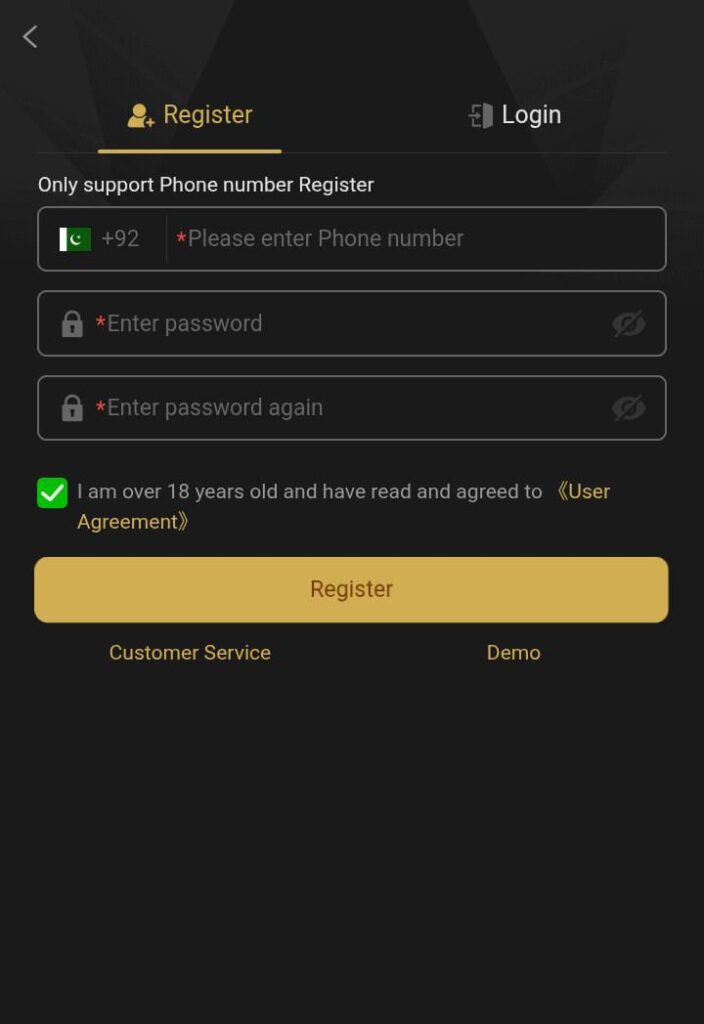Contact Customer Service
The width and height of the screenshot is (704, 1024).
coord(190,653)
